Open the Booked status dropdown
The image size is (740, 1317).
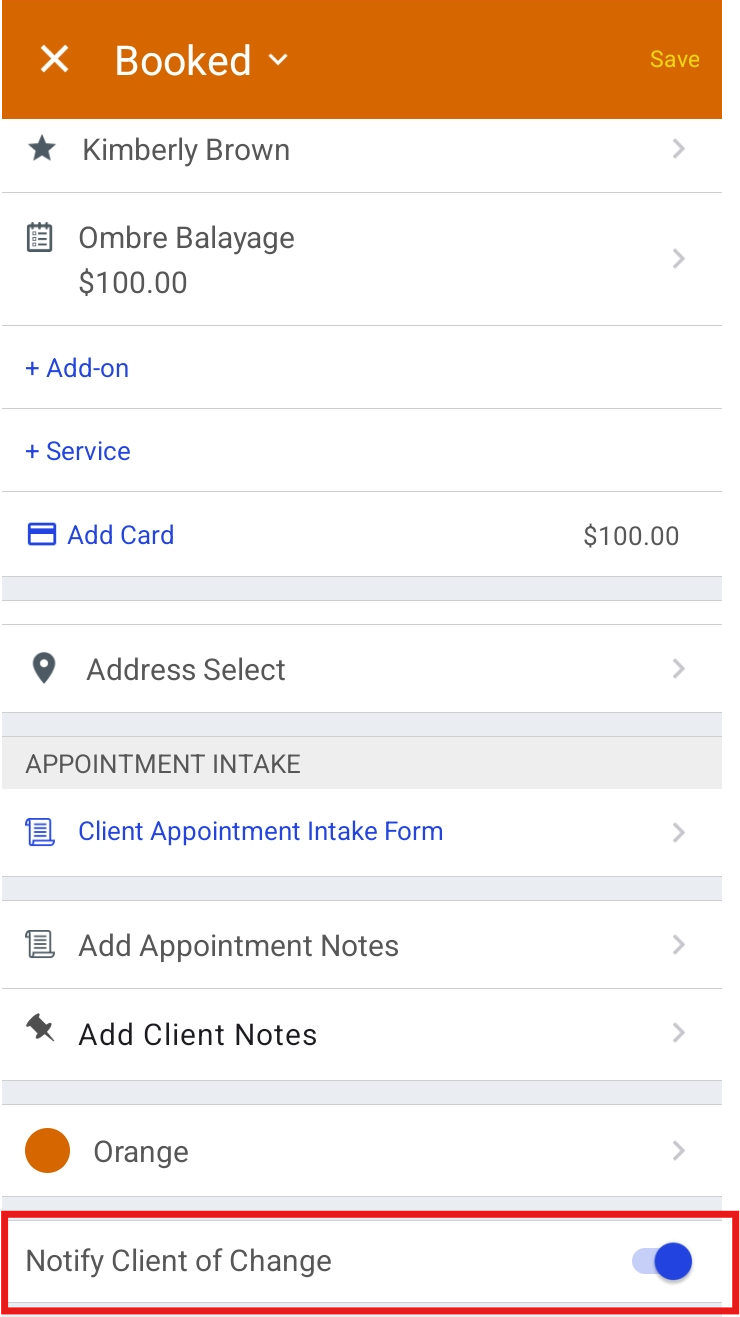pos(201,61)
